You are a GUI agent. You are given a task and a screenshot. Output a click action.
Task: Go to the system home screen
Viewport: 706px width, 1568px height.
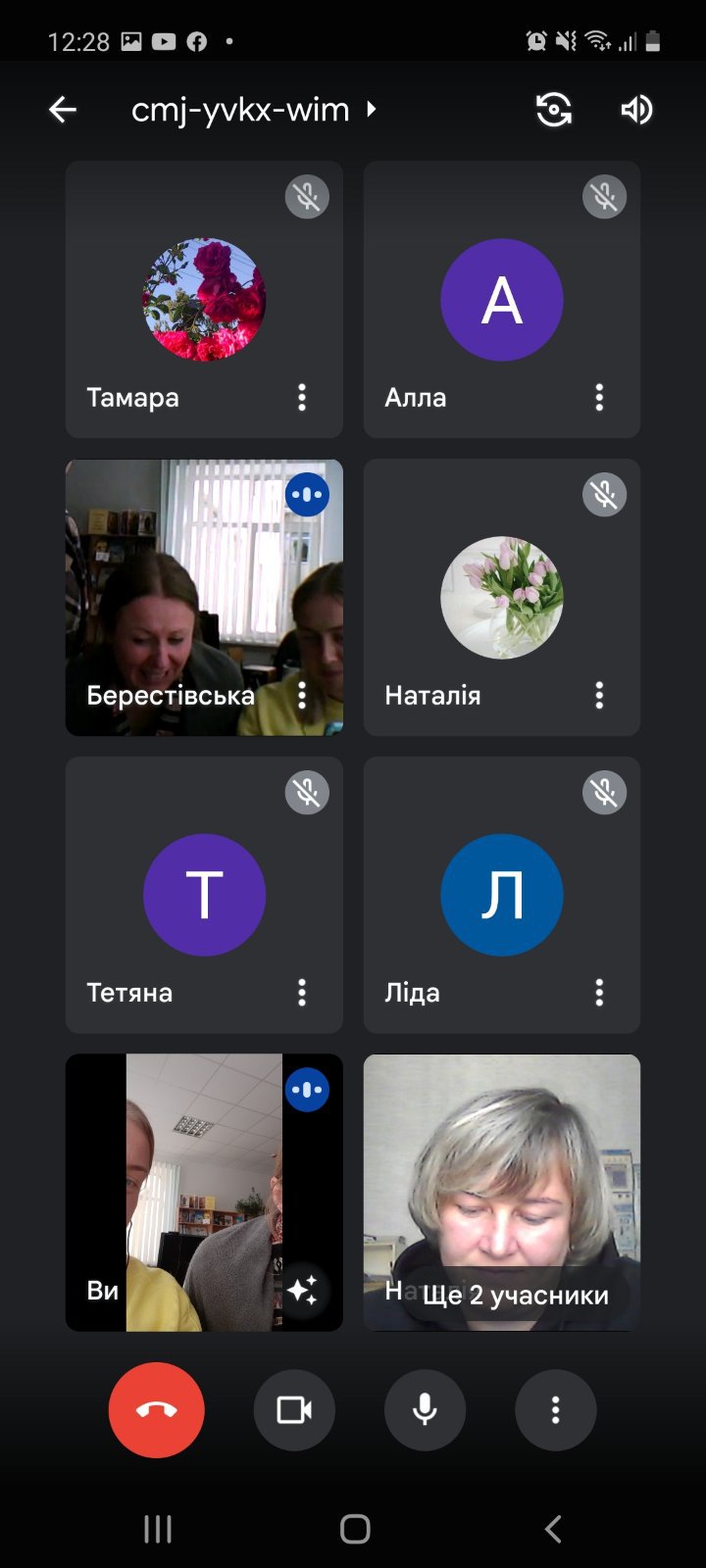(x=354, y=1529)
